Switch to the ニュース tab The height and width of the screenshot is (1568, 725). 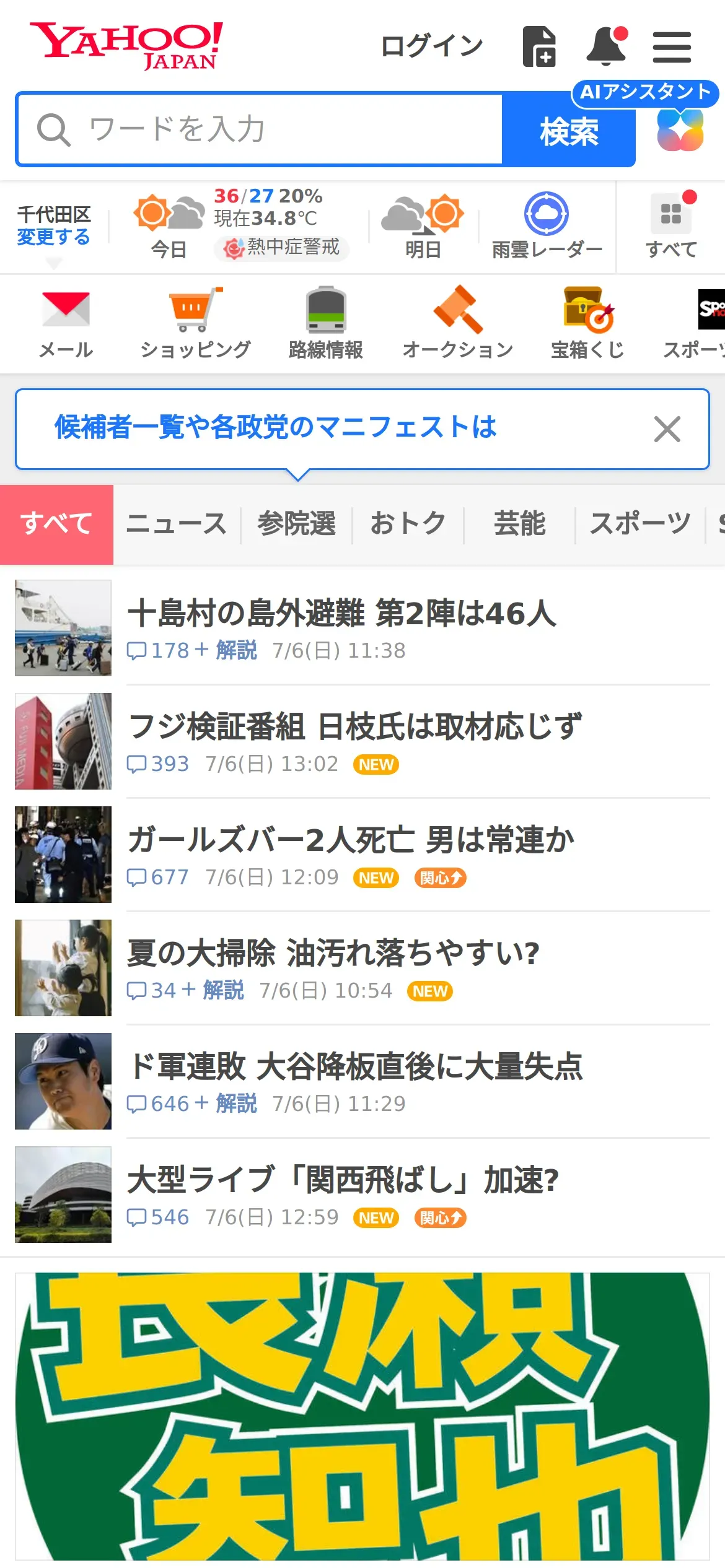click(x=177, y=524)
